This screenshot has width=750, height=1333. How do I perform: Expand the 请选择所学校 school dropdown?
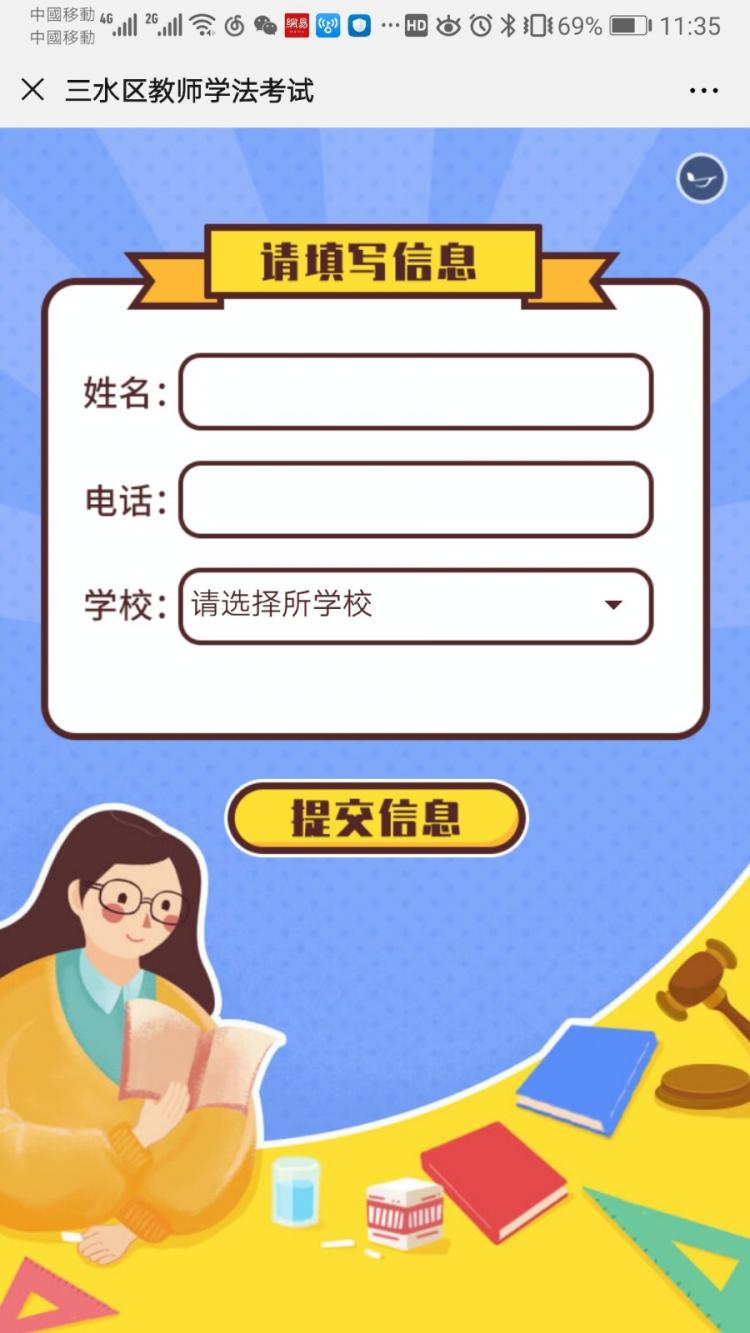[415, 605]
